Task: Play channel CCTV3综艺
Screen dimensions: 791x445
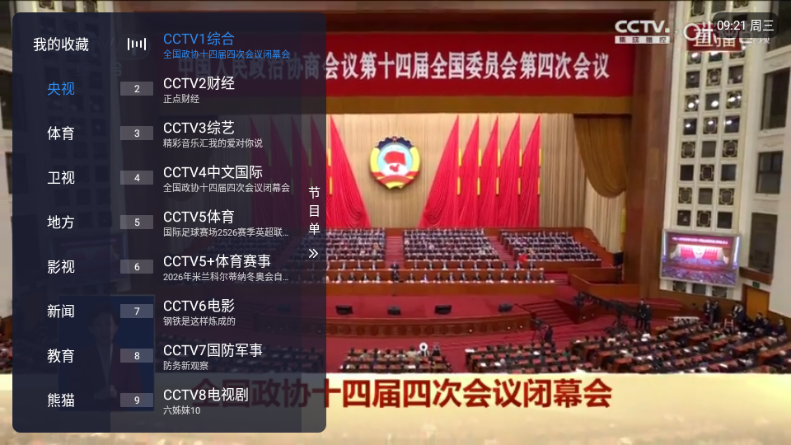Action: 225,133
